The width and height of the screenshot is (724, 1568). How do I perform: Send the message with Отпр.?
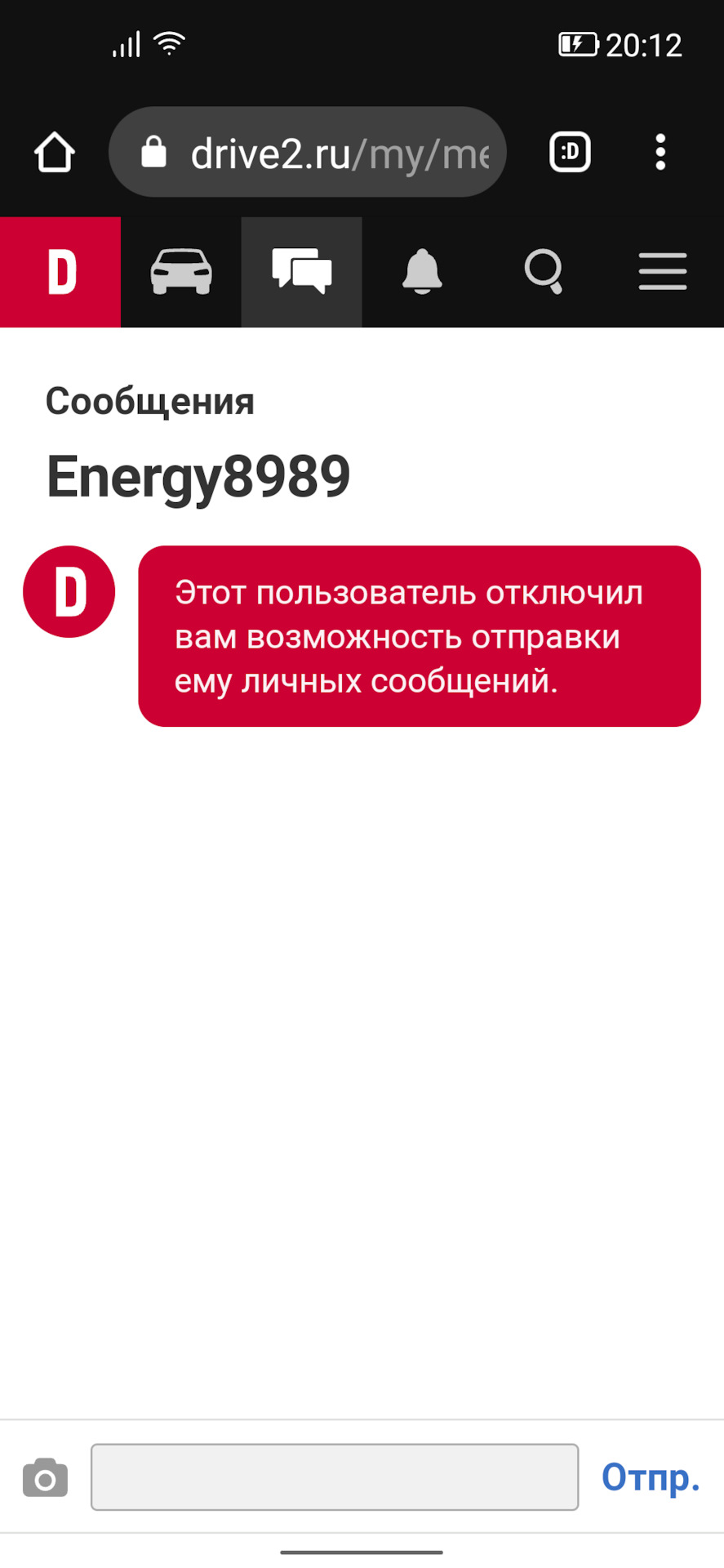(651, 1477)
